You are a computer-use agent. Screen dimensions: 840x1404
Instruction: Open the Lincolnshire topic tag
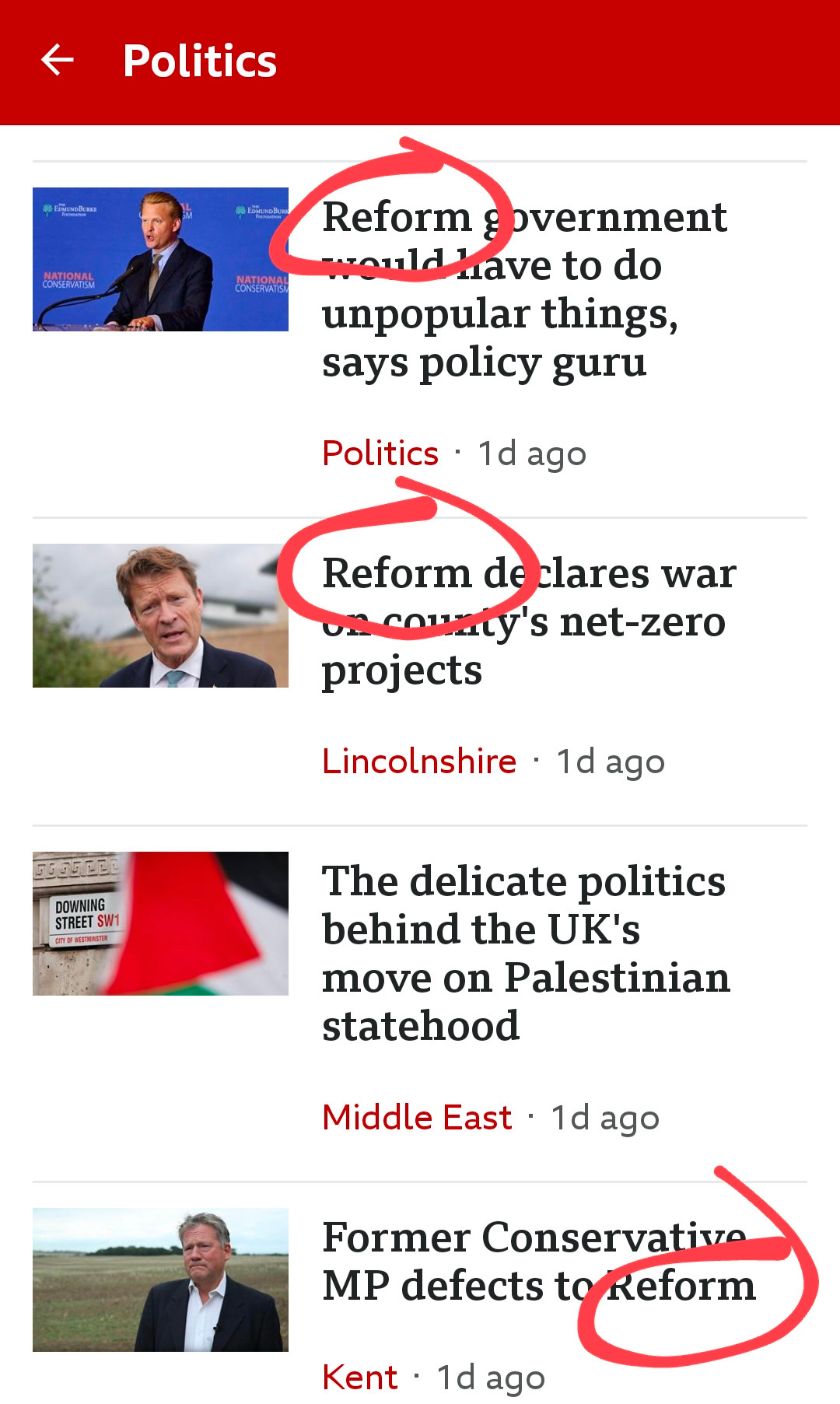pos(419,762)
